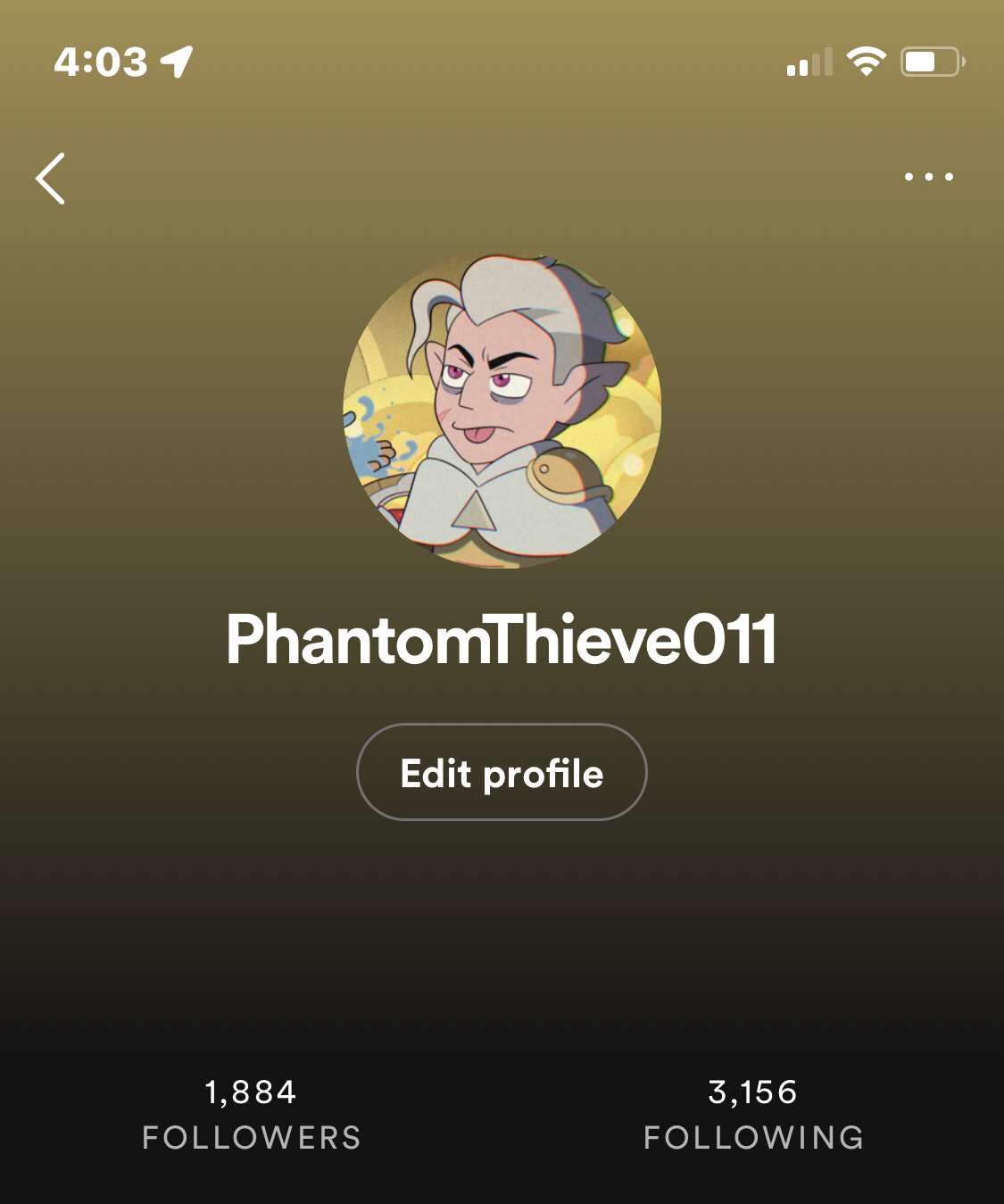The image size is (1004, 1204).
Task: Tap the location arrow in status bar
Action: (175, 61)
